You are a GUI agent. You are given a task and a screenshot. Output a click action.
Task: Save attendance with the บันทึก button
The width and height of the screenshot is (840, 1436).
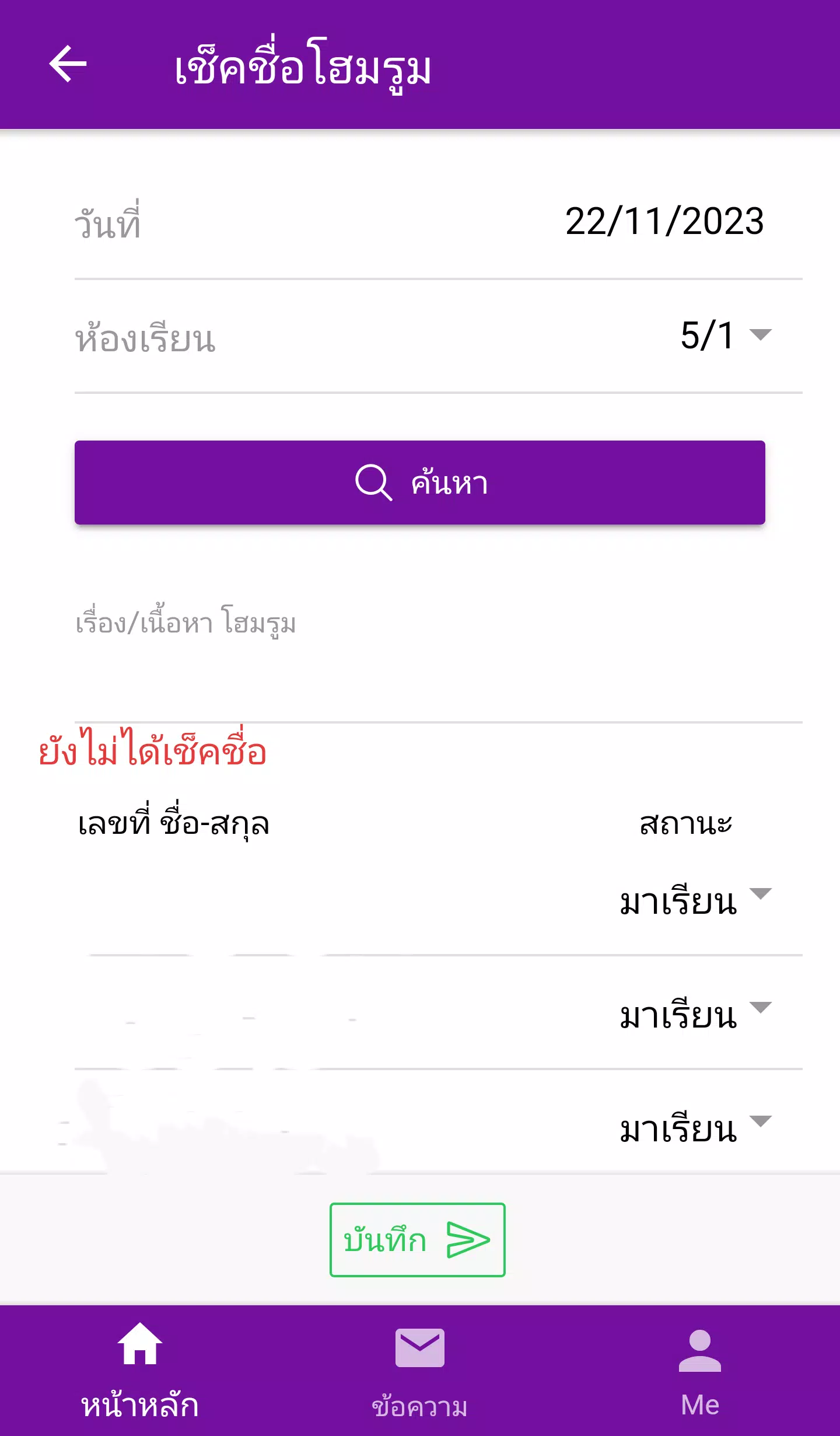(417, 1240)
